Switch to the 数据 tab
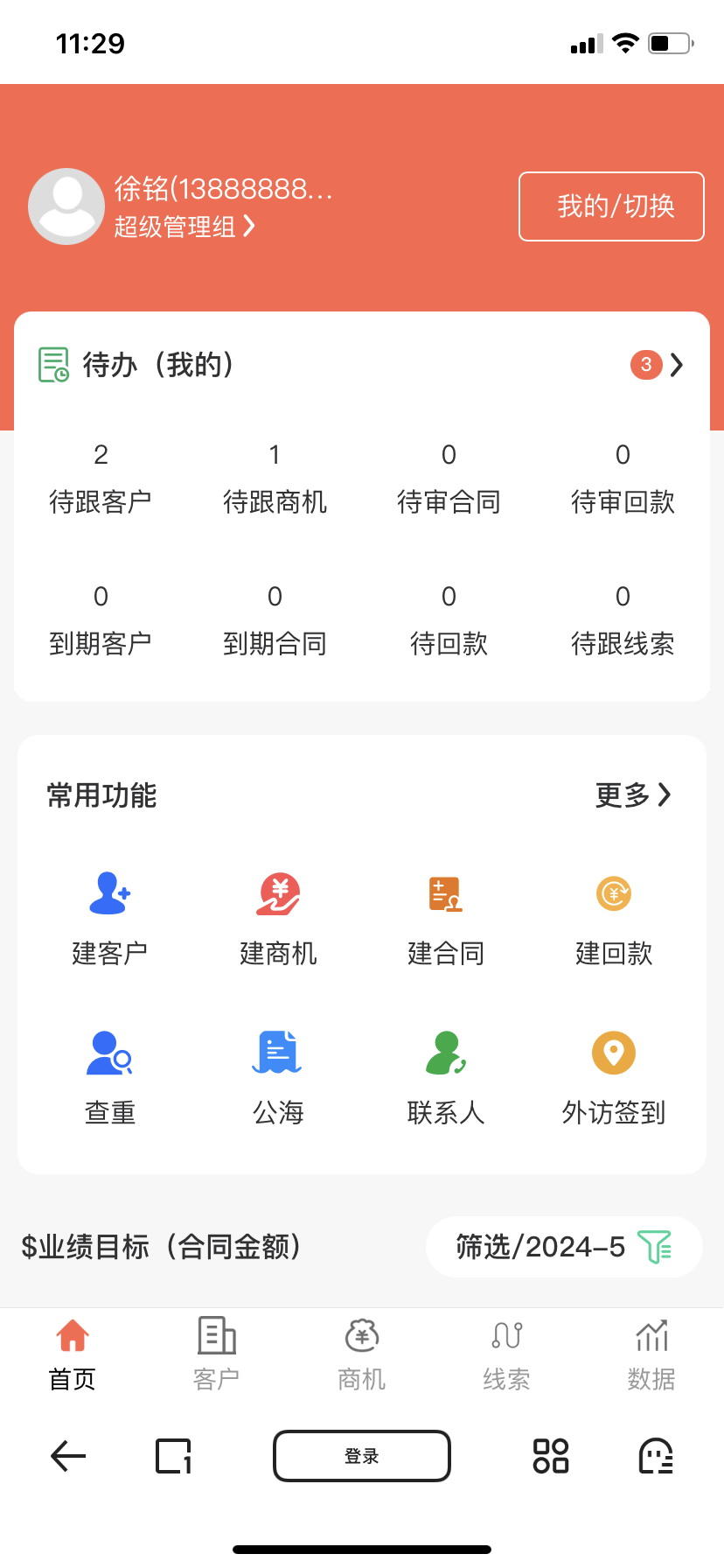 (x=651, y=1354)
